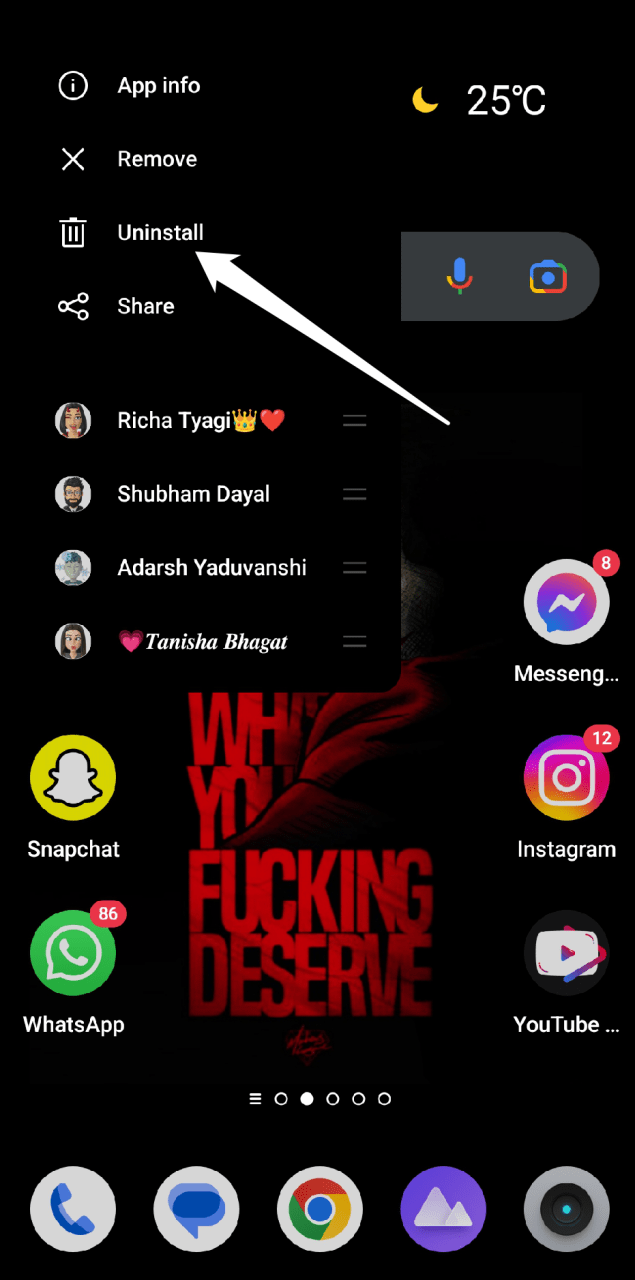
Task: Start Google voice search with the microphone
Action: click(x=459, y=276)
